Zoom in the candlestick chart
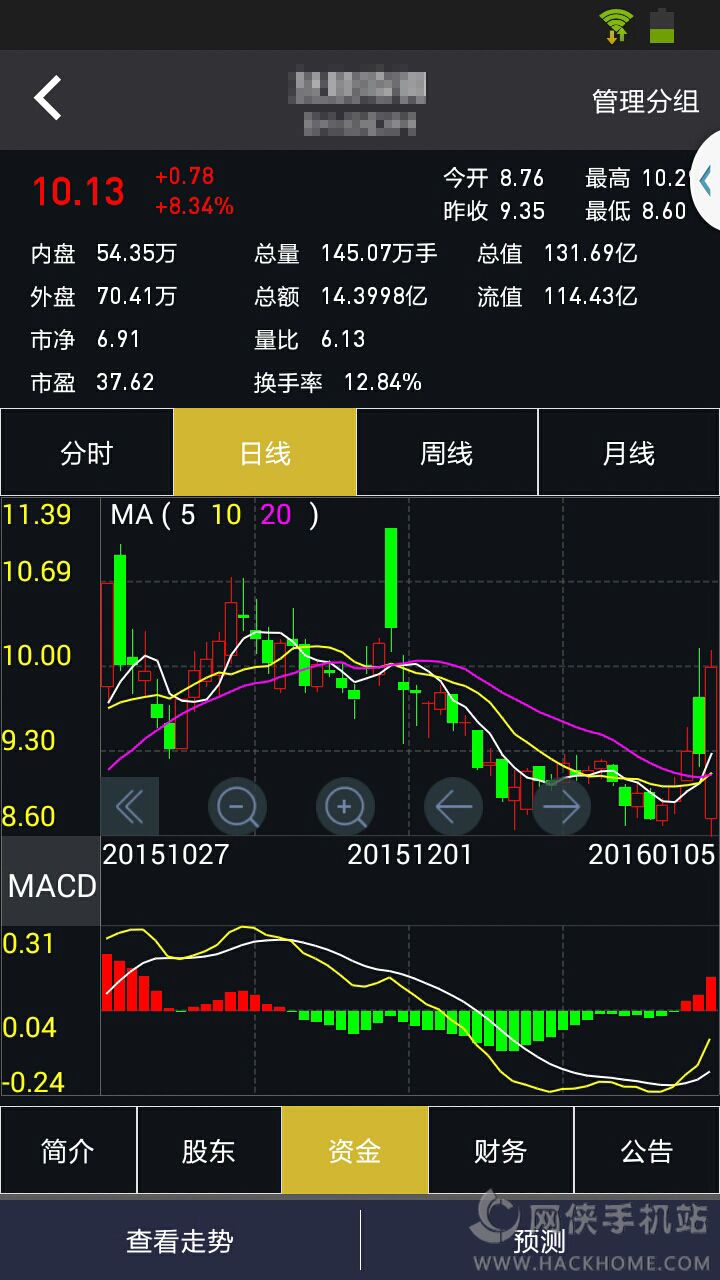This screenshot has width=720, height=1280. 345,806
